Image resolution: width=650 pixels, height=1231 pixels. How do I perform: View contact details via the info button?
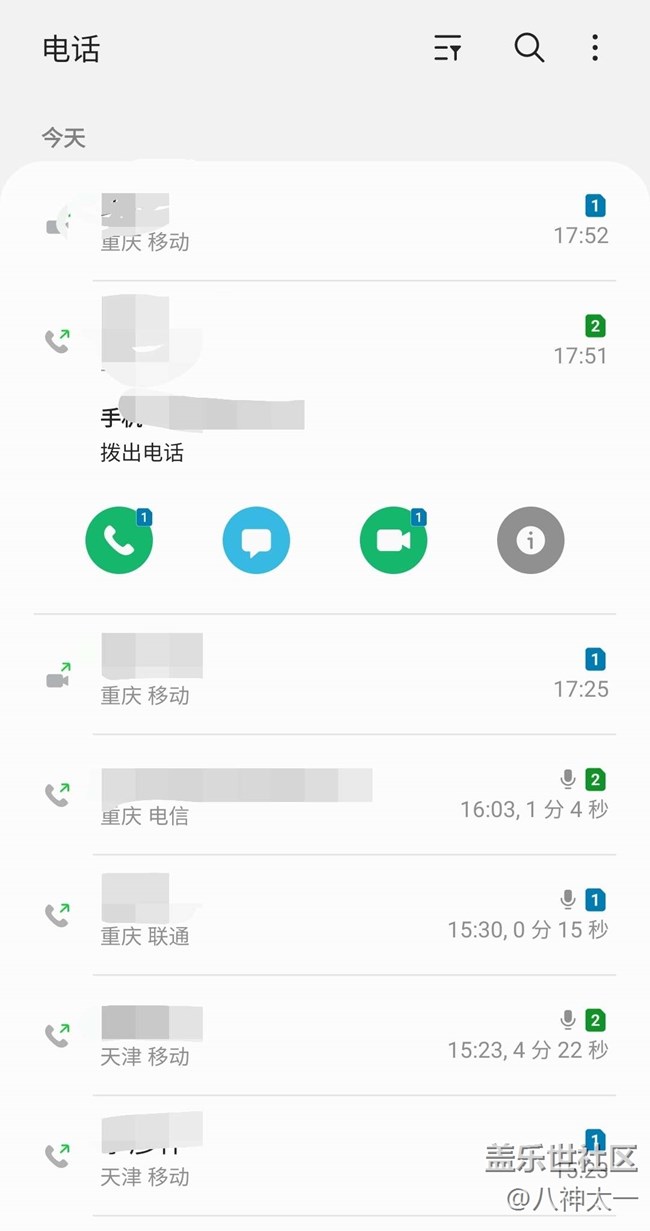[x=530, y=541]
